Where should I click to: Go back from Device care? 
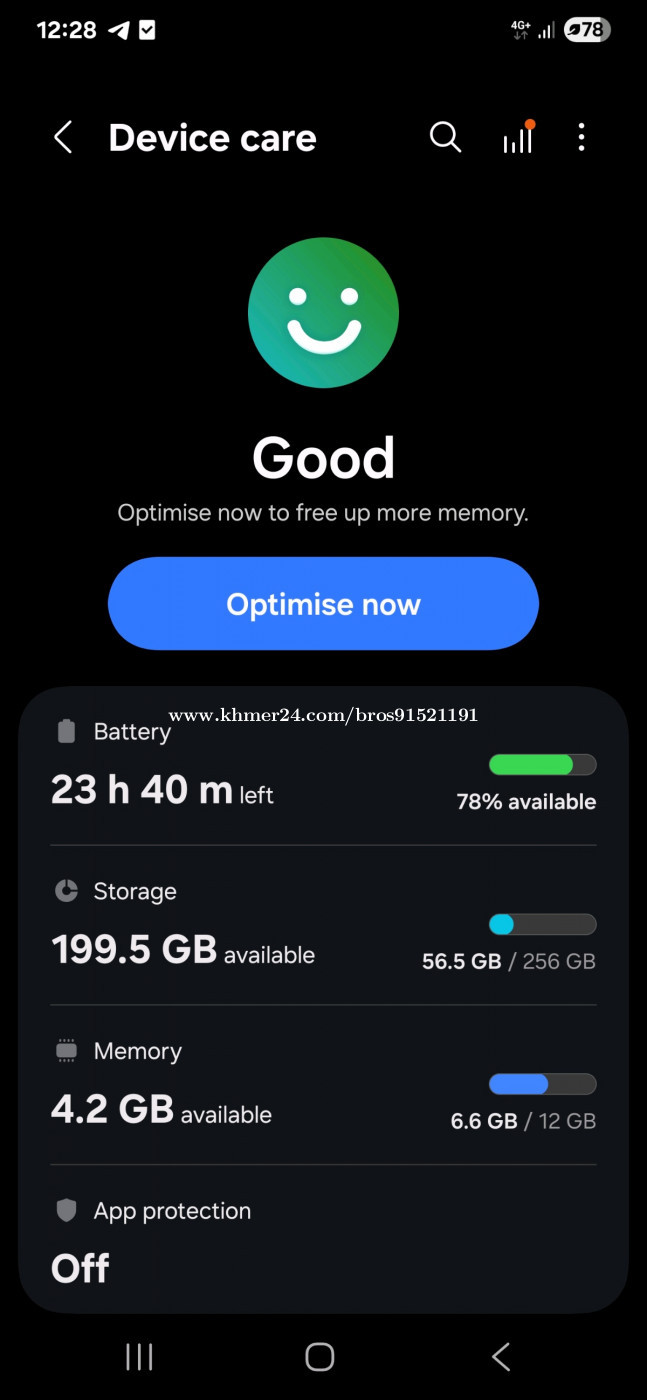coord(63,138)
